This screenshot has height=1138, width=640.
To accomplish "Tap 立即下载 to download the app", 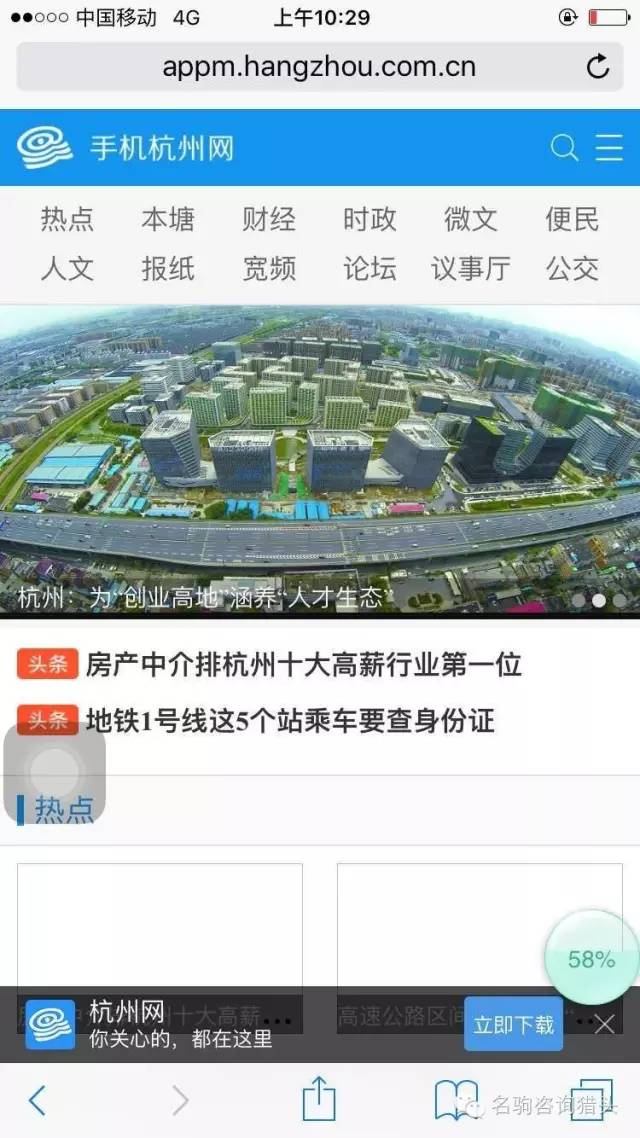I will tap(513, 1025).
